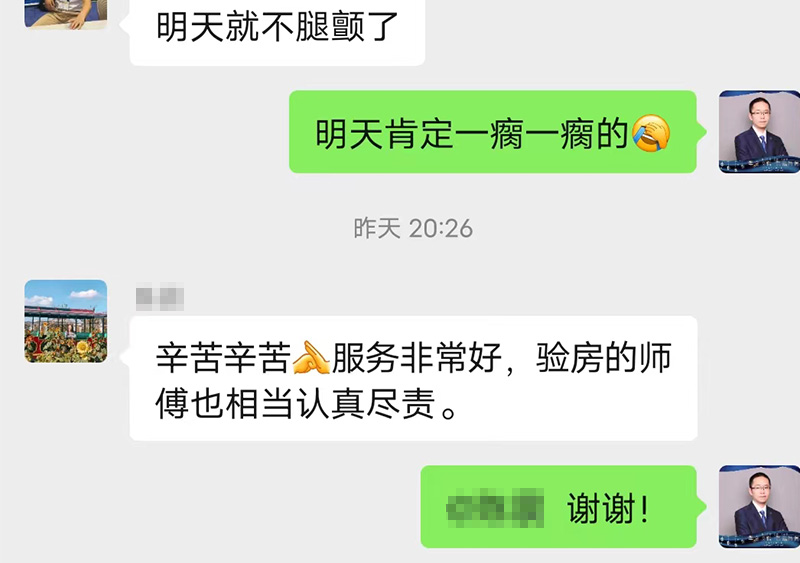Viewport: 800px width, 563px height.
Task: Open contact avatar beside 明天就不腿颤了 message
Action: [x=66, y=12]
